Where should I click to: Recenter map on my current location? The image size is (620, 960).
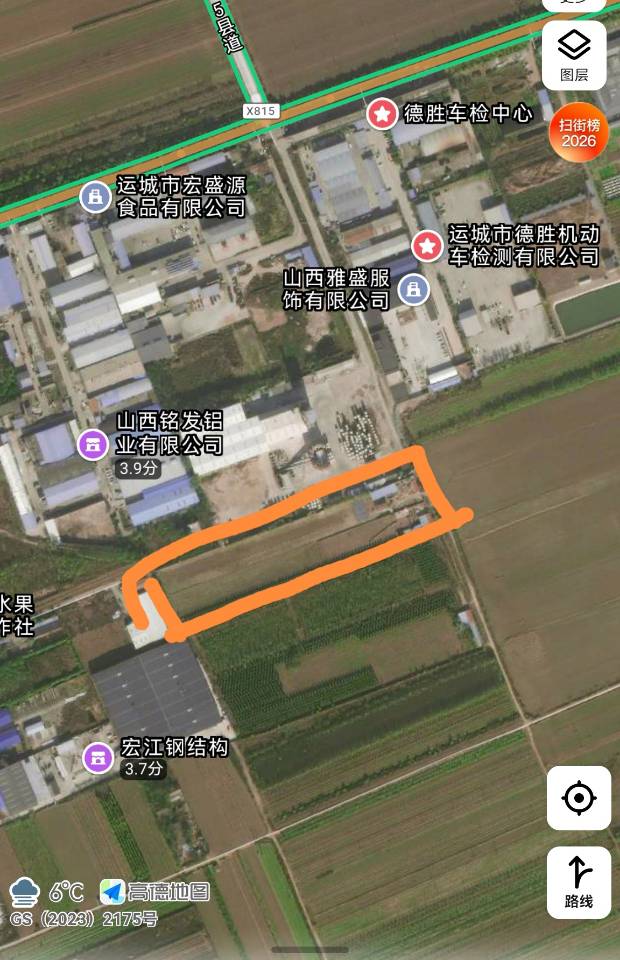pyautogui.click(x=578, y=797)
